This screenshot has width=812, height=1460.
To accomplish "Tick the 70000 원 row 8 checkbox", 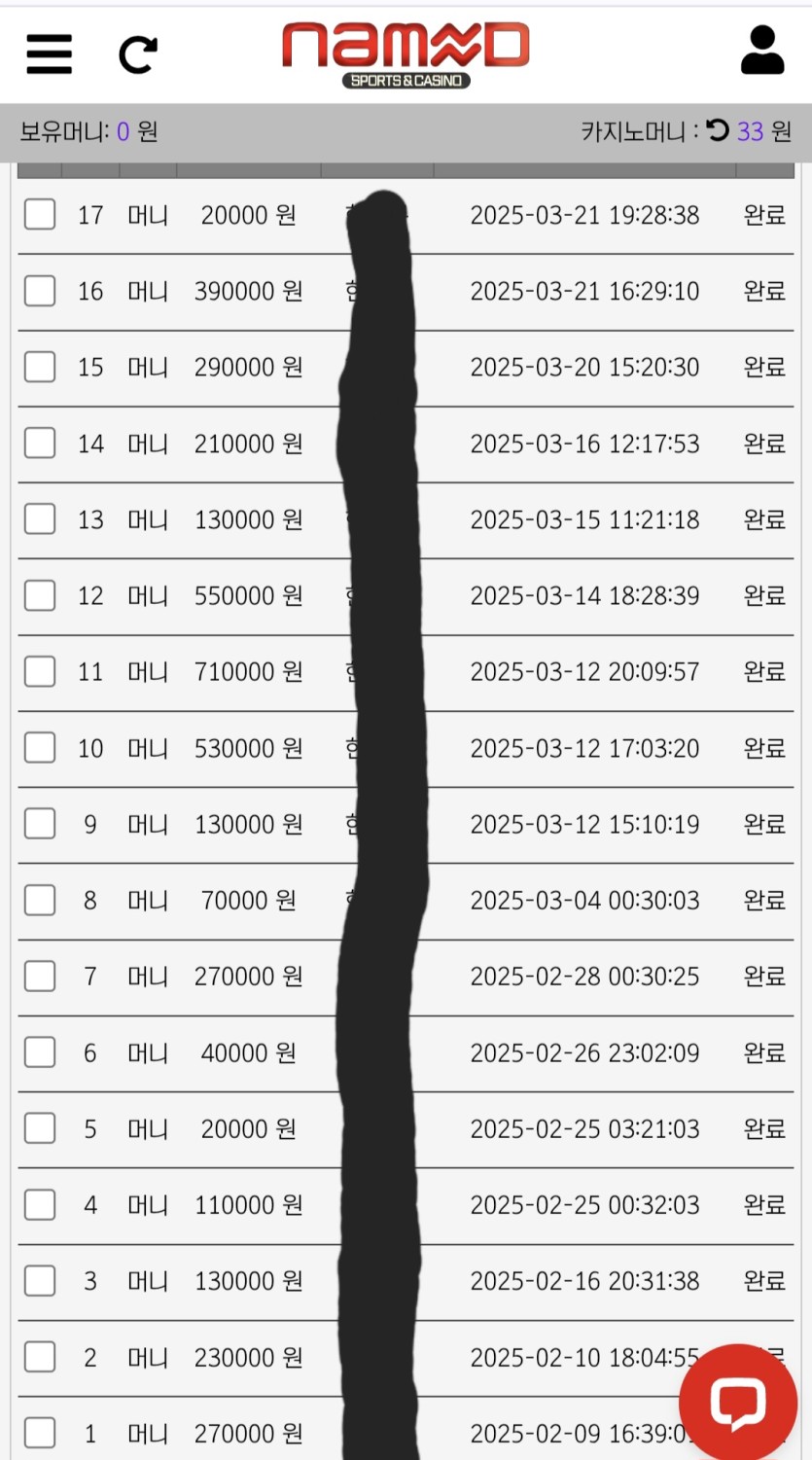I will pyautogui.click(x=40, y=900).
